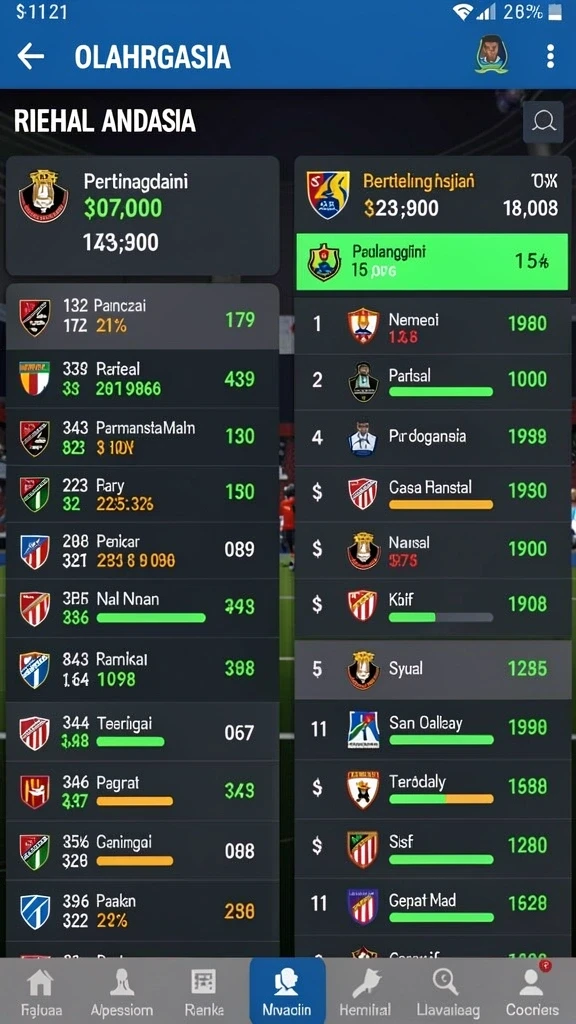The width and height of the screenshot is (576, 1024).
Task: Open the profile avatar in app bar
Action: click(491, 55)
